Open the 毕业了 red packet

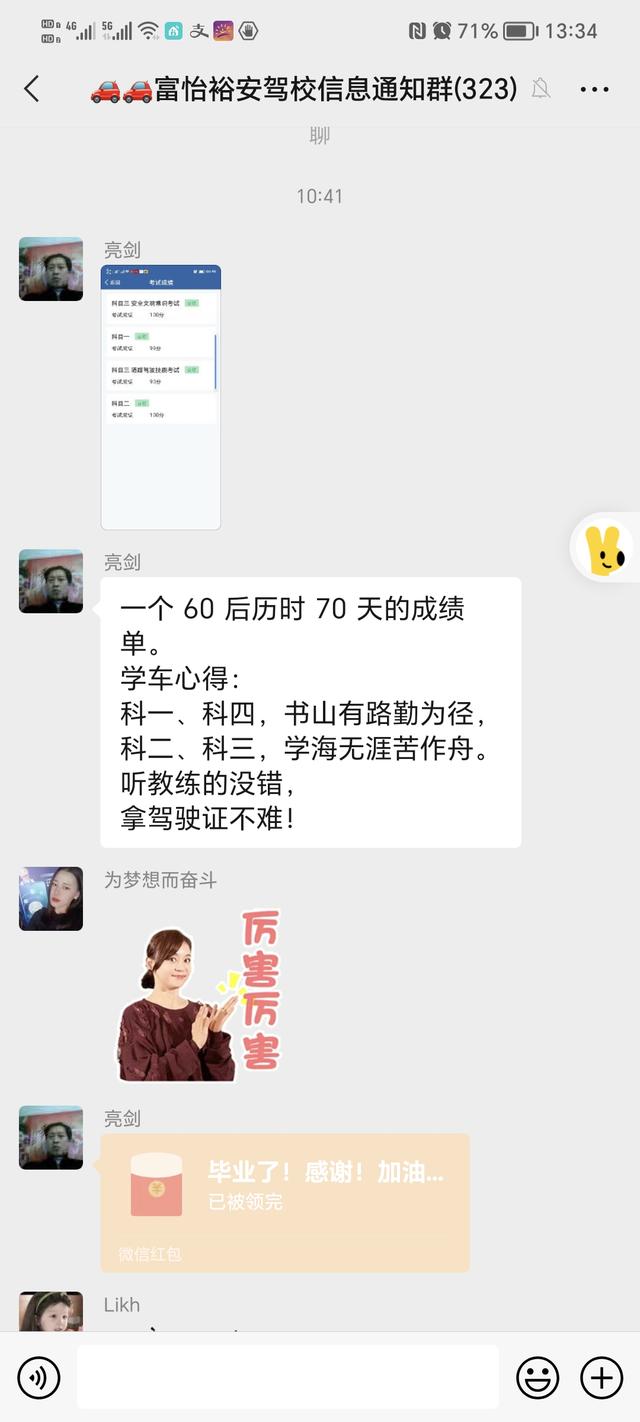click(285, 1202)
